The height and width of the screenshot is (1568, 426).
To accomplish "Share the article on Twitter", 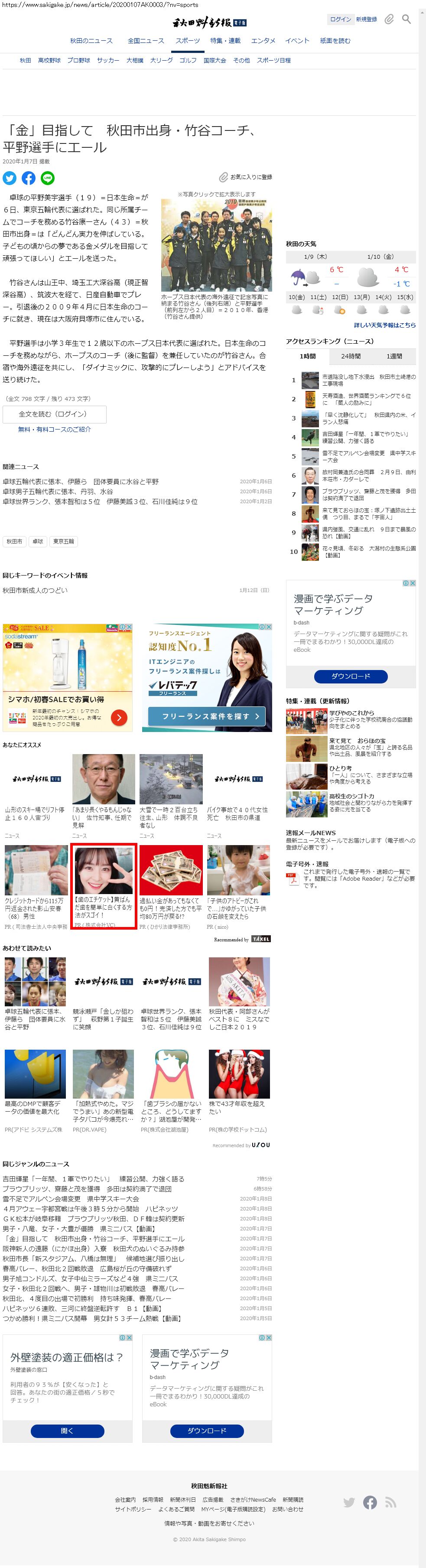I will point(10,178).
